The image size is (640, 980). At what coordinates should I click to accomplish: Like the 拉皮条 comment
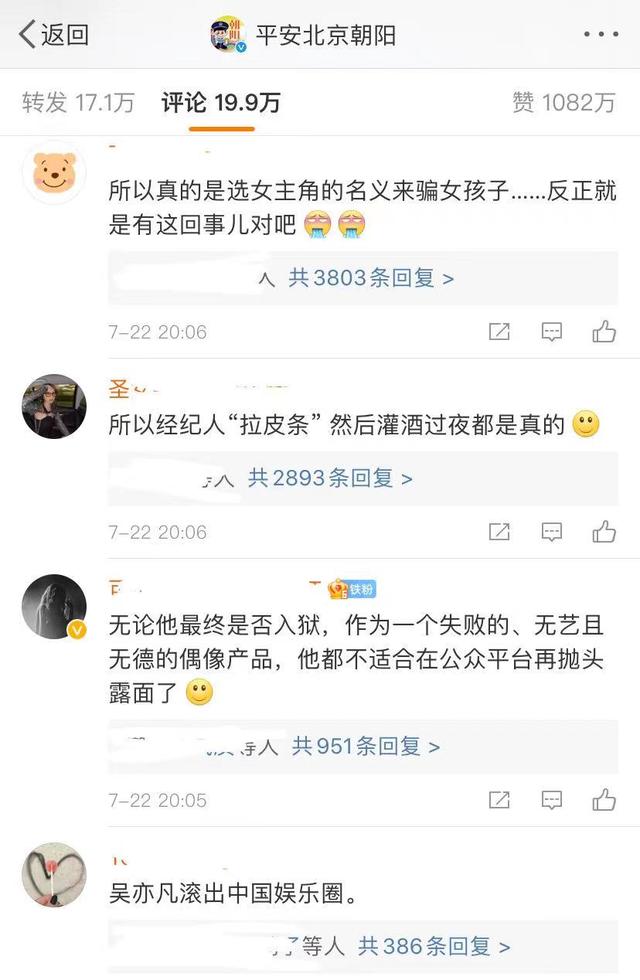[604, 532]
